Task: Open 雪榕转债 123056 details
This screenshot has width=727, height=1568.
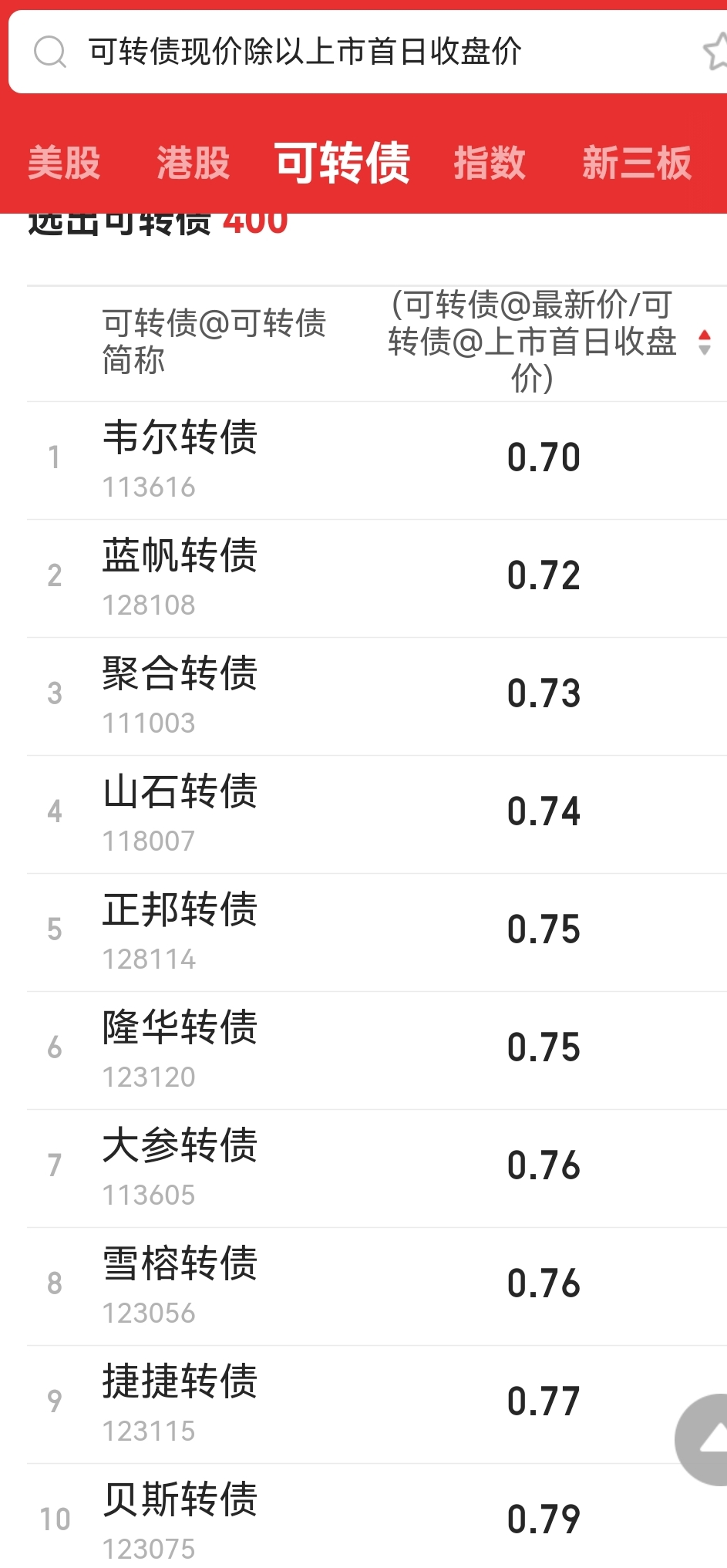Action: (180, 1285)
